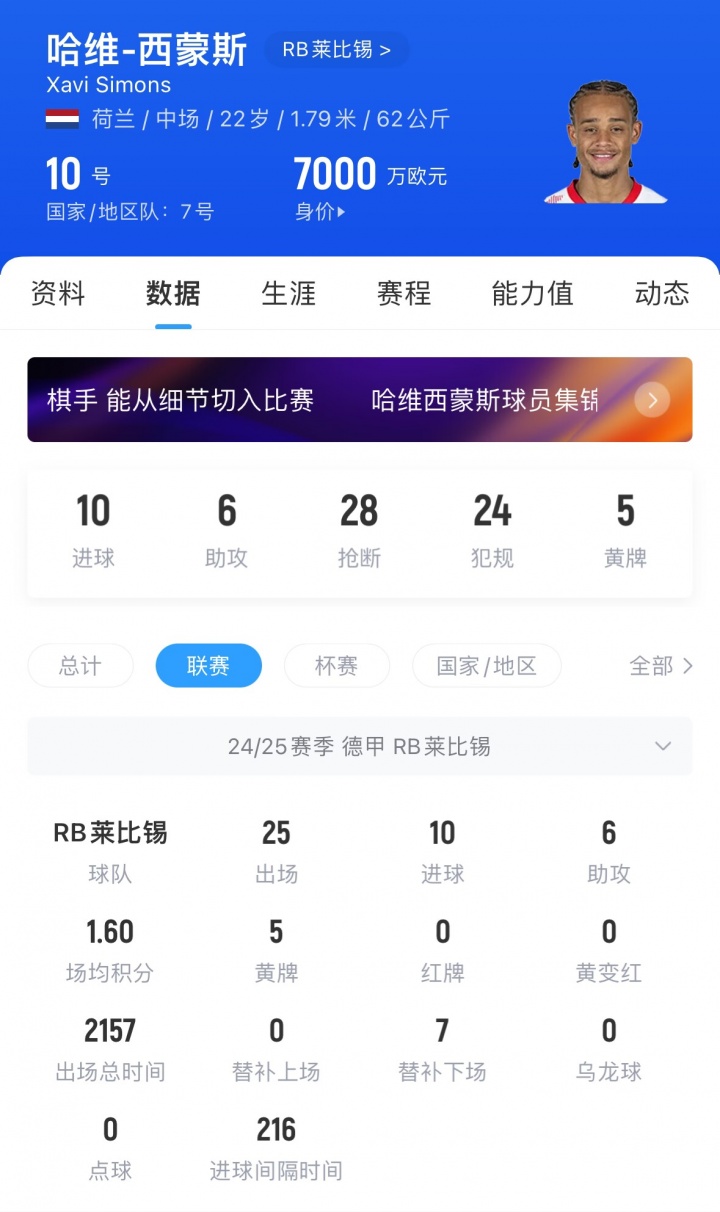The width and height of the screenshot is (720, 1212).
Task: Open the RB莱比锡 team chip
Action: point(336,49)
